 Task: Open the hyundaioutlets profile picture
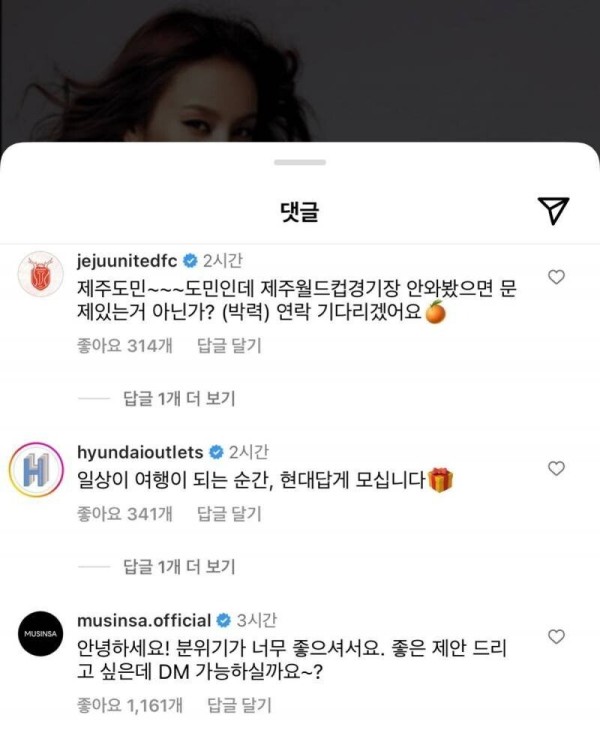[x=42, y=467]
